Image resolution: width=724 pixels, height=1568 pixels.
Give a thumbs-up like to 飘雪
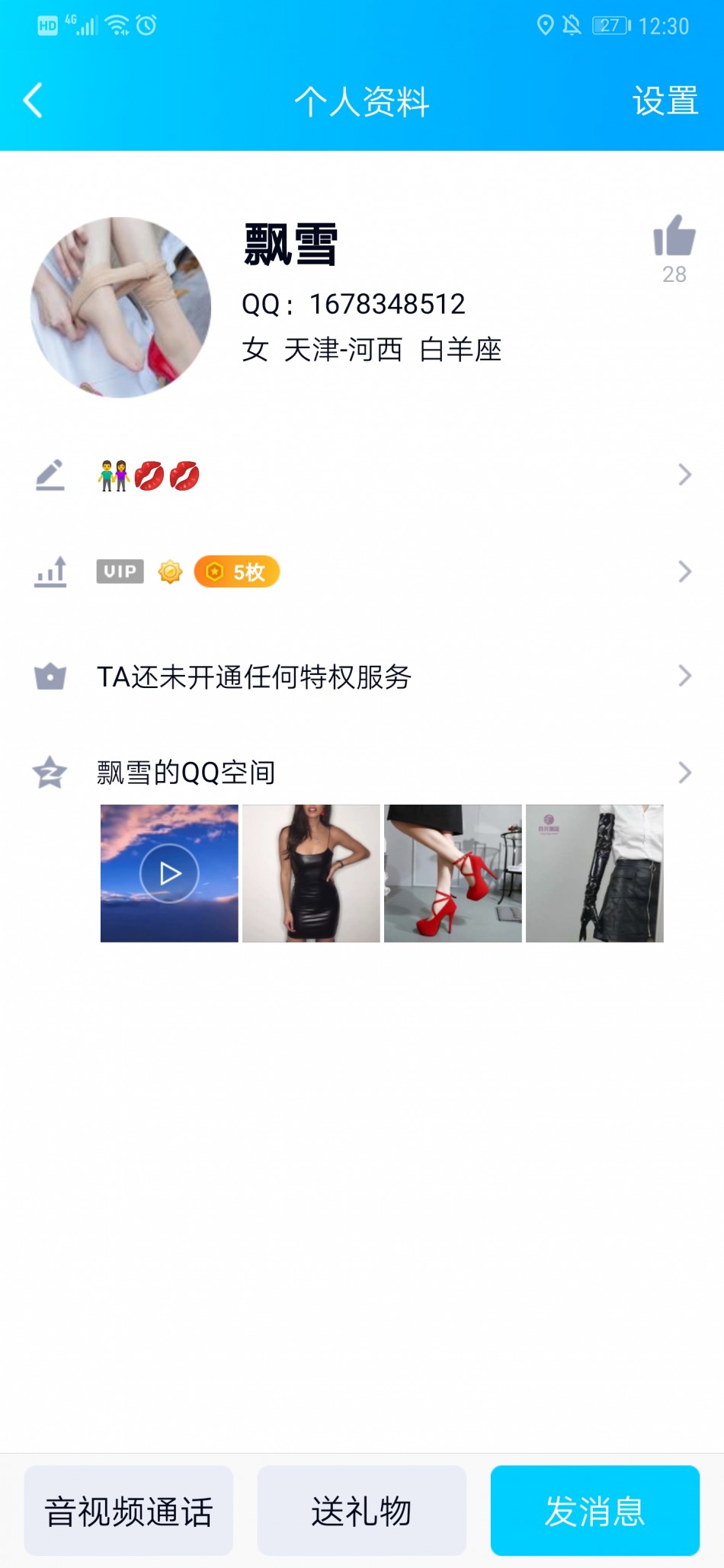(x=674, y=236)
